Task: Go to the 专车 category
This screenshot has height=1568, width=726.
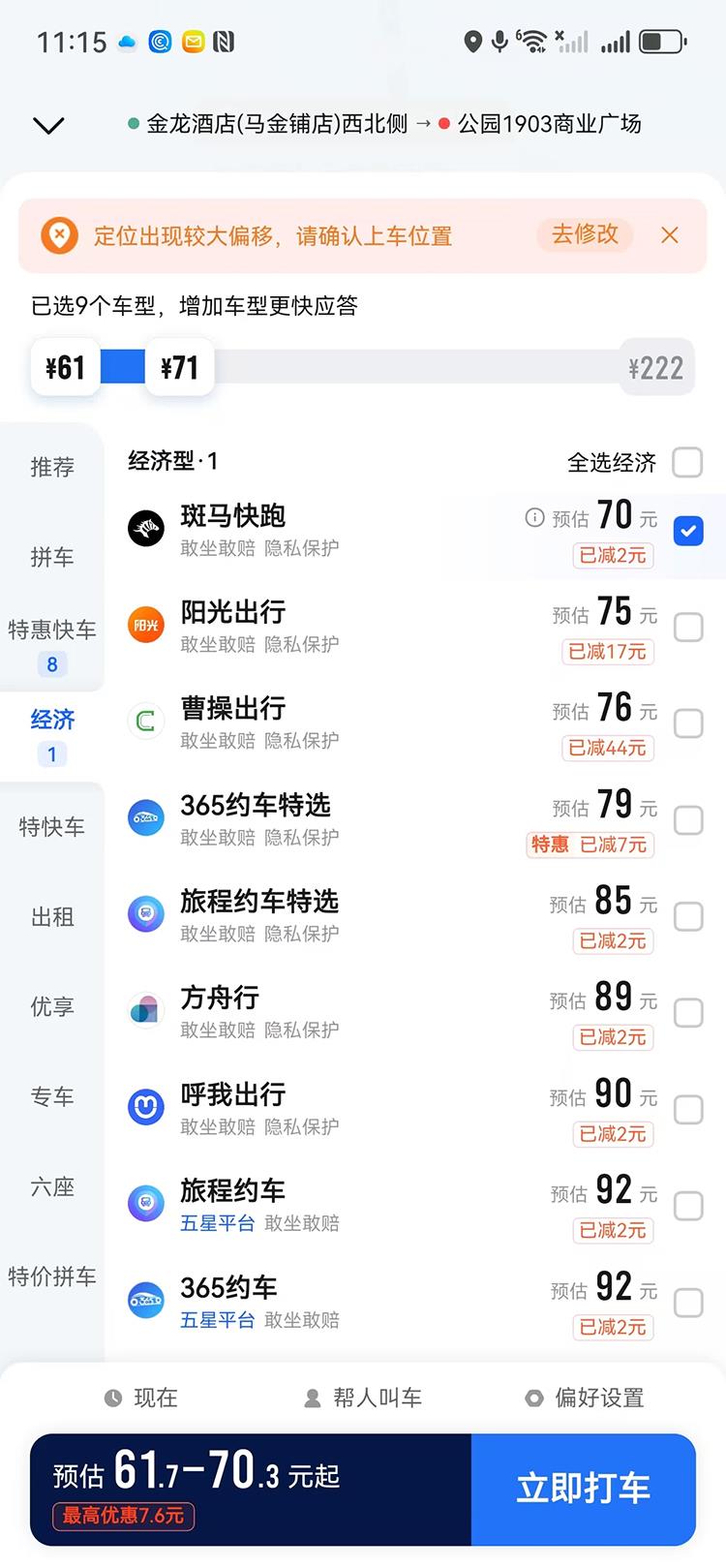Action: (x=52, y=1096)
